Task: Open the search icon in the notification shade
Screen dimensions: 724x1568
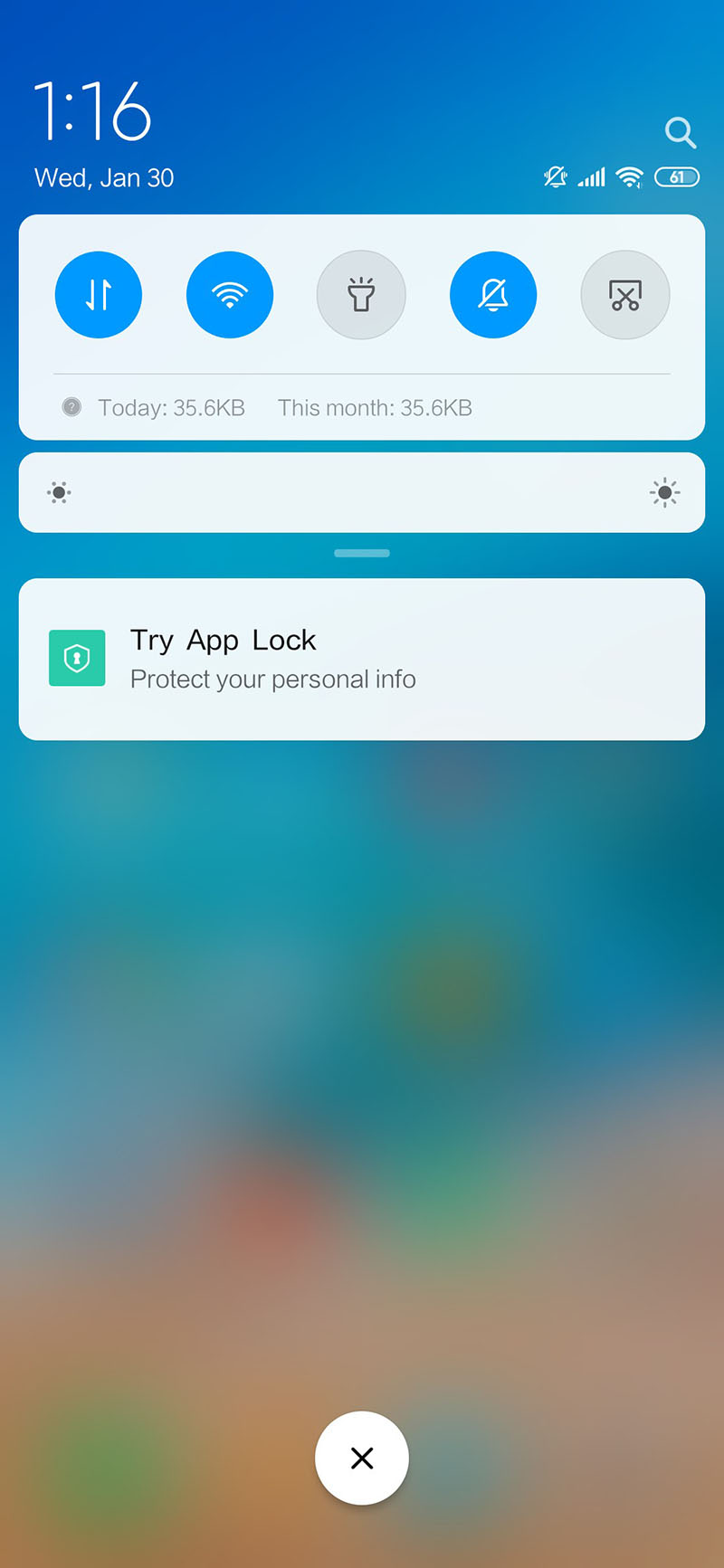Action: click(680, 133)
